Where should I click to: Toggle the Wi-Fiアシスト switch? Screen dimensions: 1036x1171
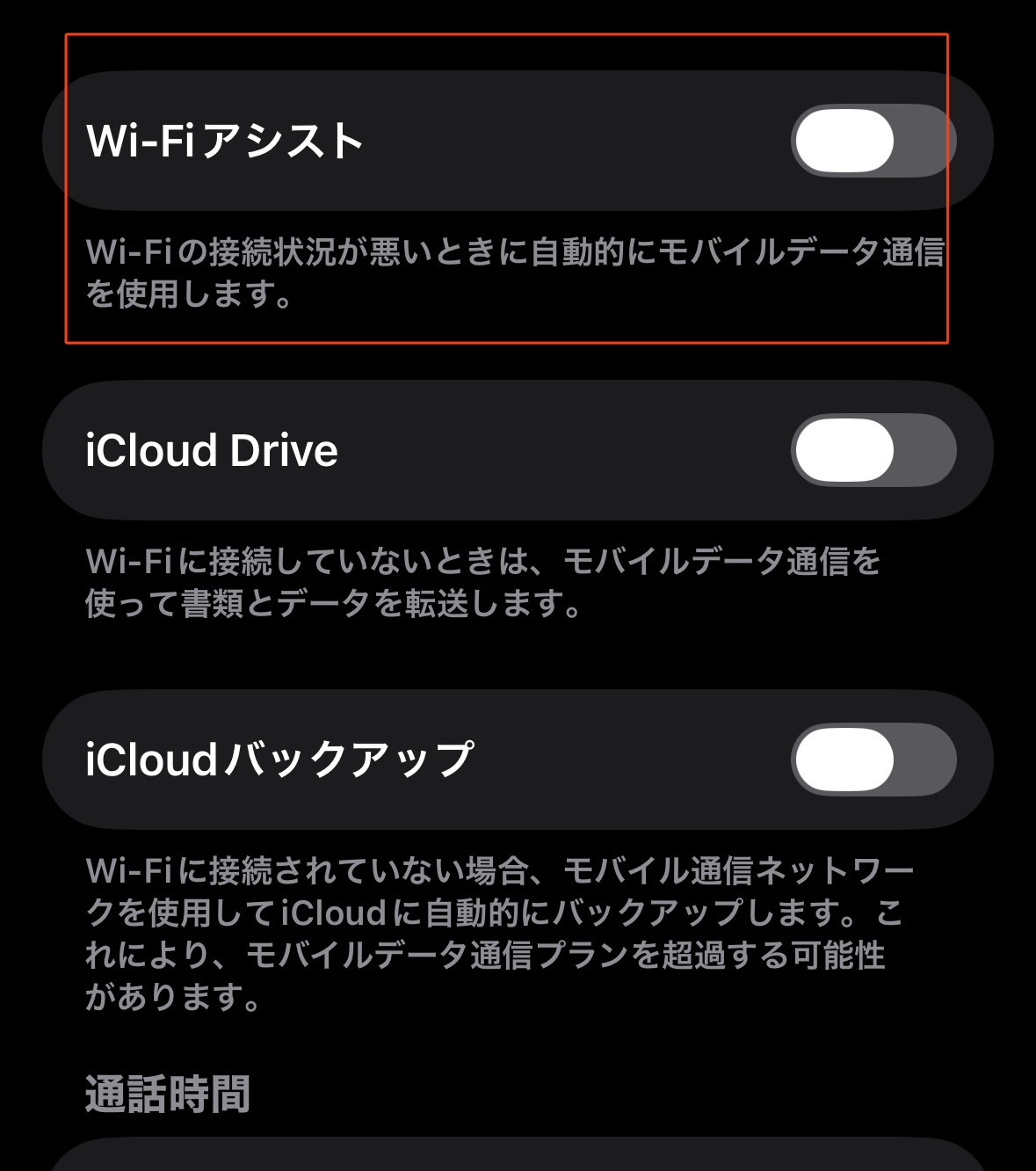[x=873, y=141]
